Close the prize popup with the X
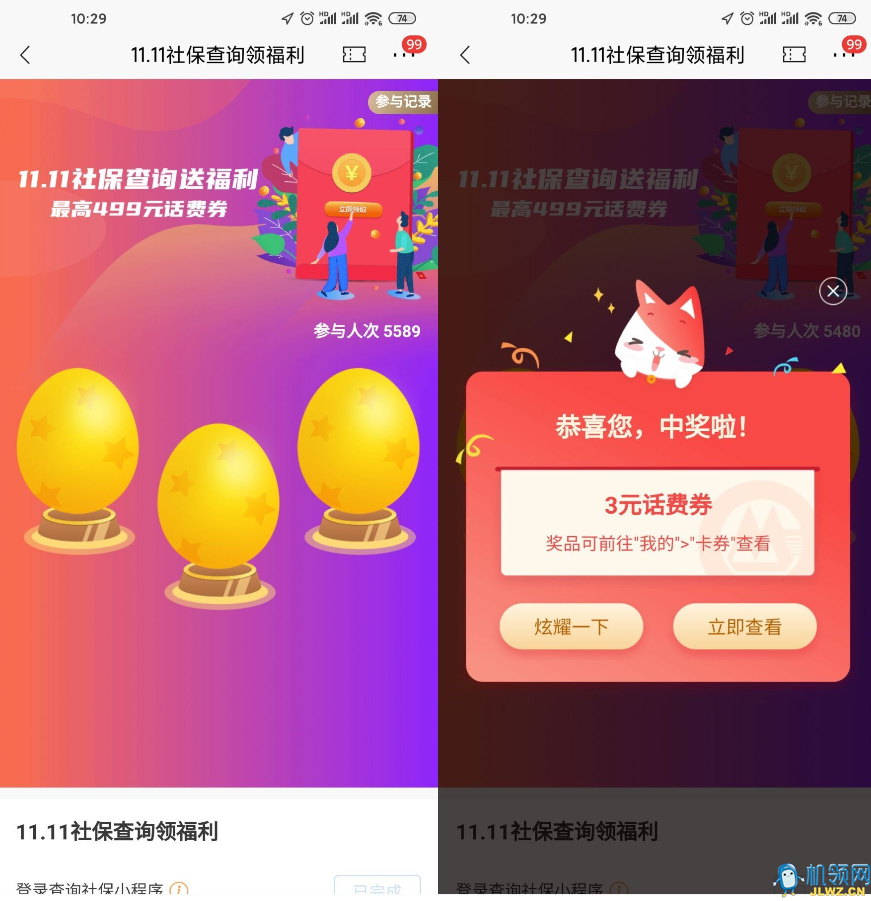Viewport: 871px width, 901px height. pyautogui.click(x=833, y=291)
